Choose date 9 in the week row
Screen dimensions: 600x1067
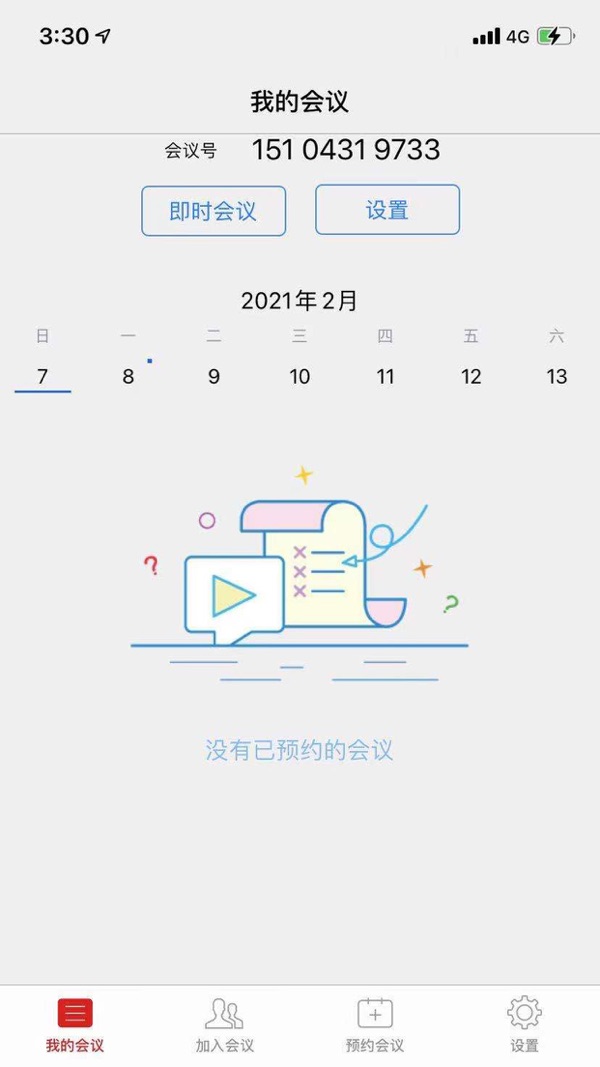coord(214,377)
